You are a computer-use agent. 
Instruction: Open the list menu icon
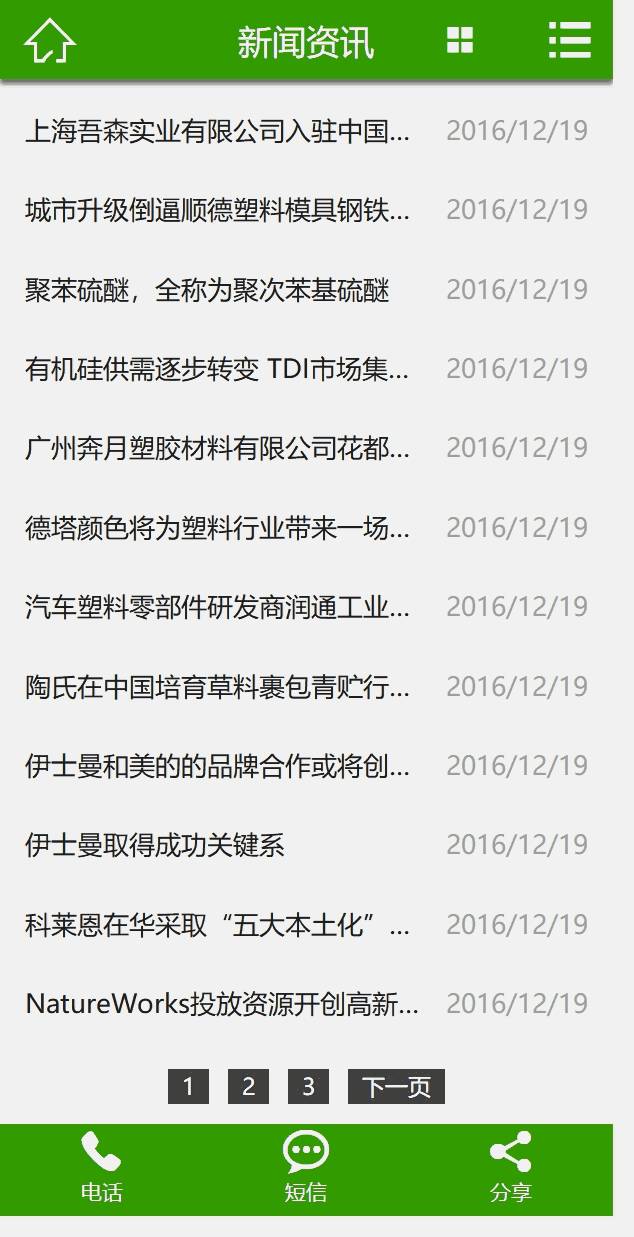pyautogui.click(x=570, y=41)
